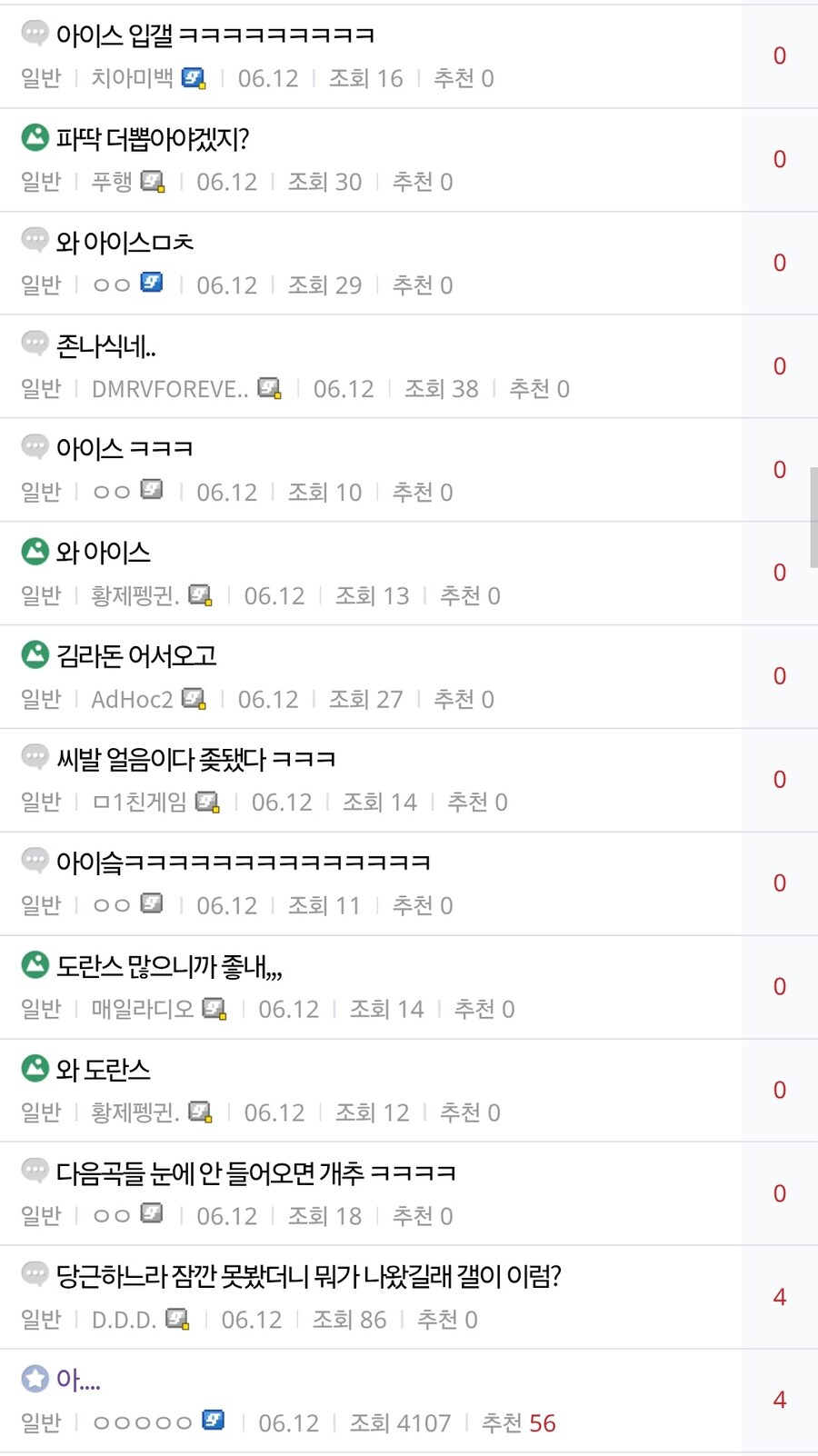Open the post '당근하느라 잠깐 못봤더니…'
Viewport: 818px width, 1456px height.
(308, 1277)
